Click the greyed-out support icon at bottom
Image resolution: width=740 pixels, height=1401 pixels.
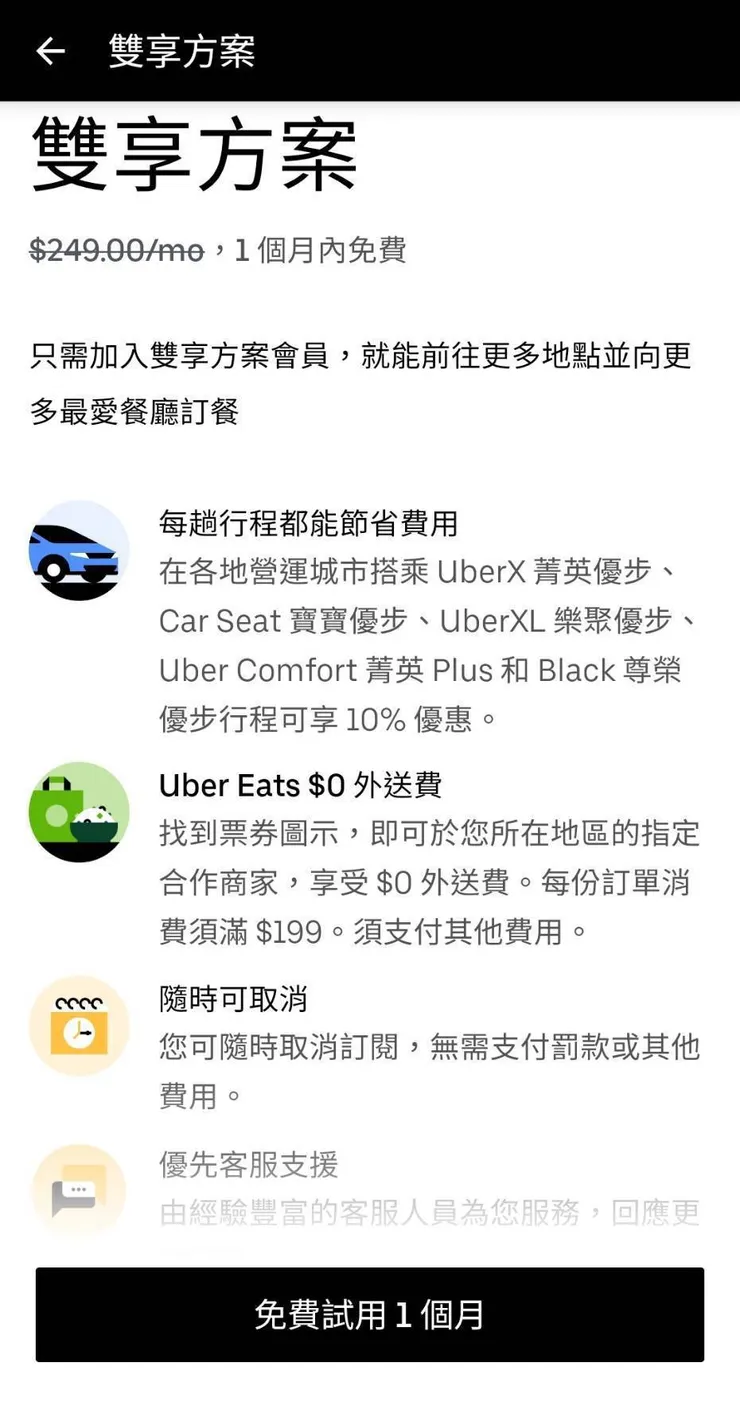point(78,1190)
